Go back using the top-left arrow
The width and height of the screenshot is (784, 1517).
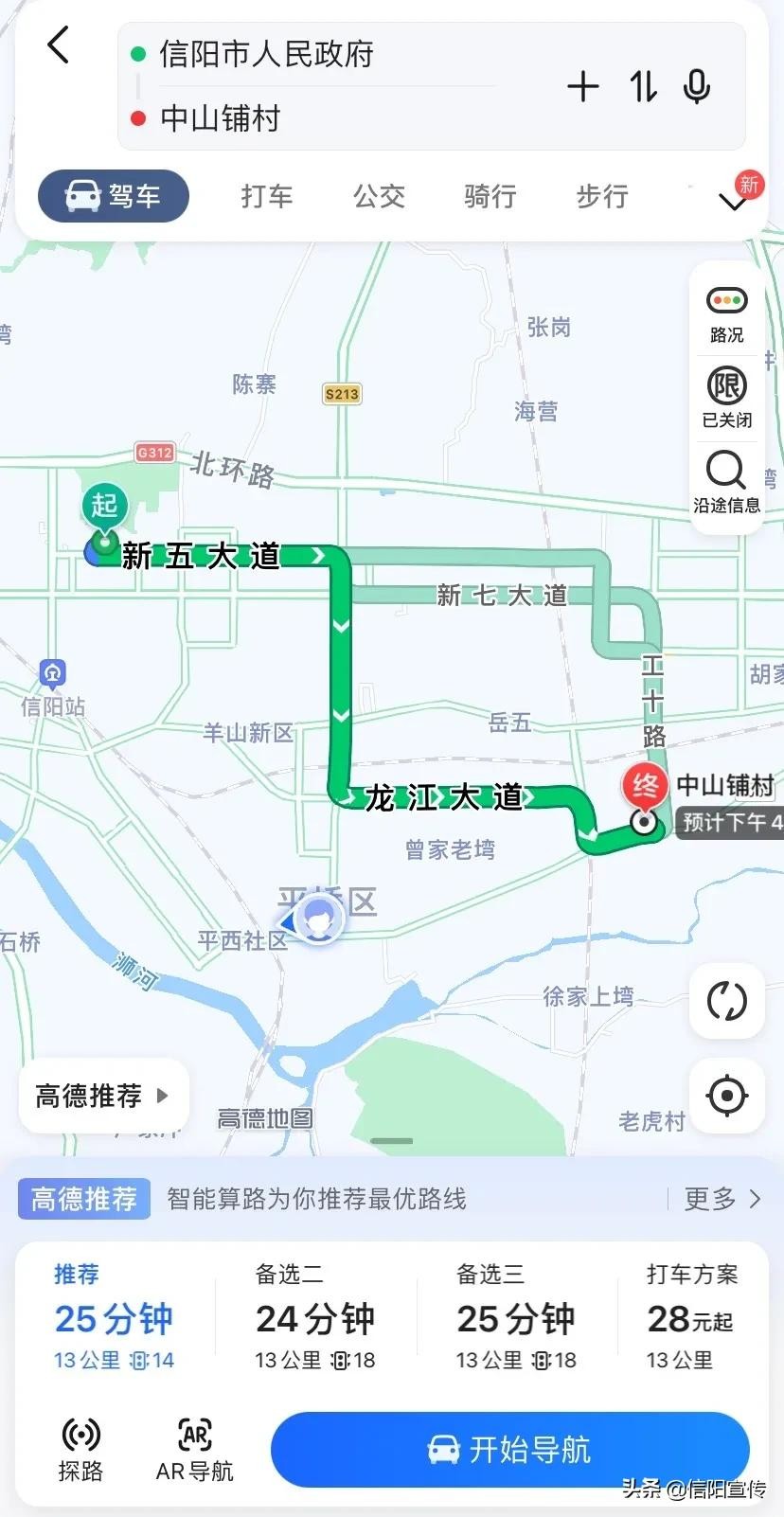59,45
